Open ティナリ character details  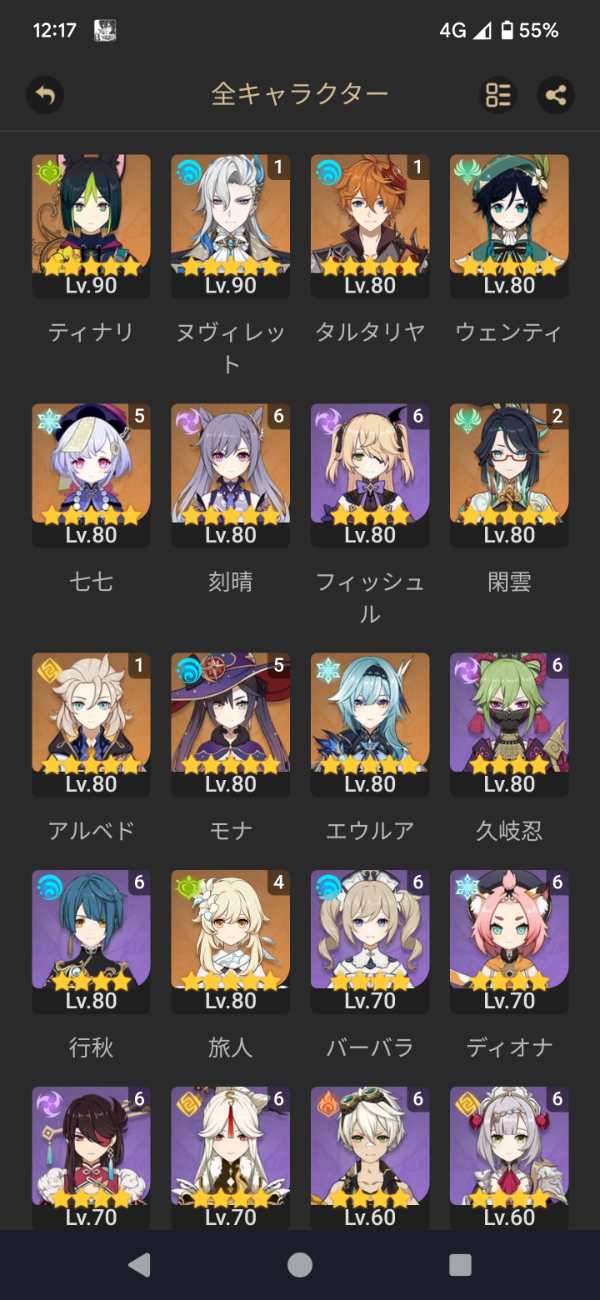tap(91, 225)
